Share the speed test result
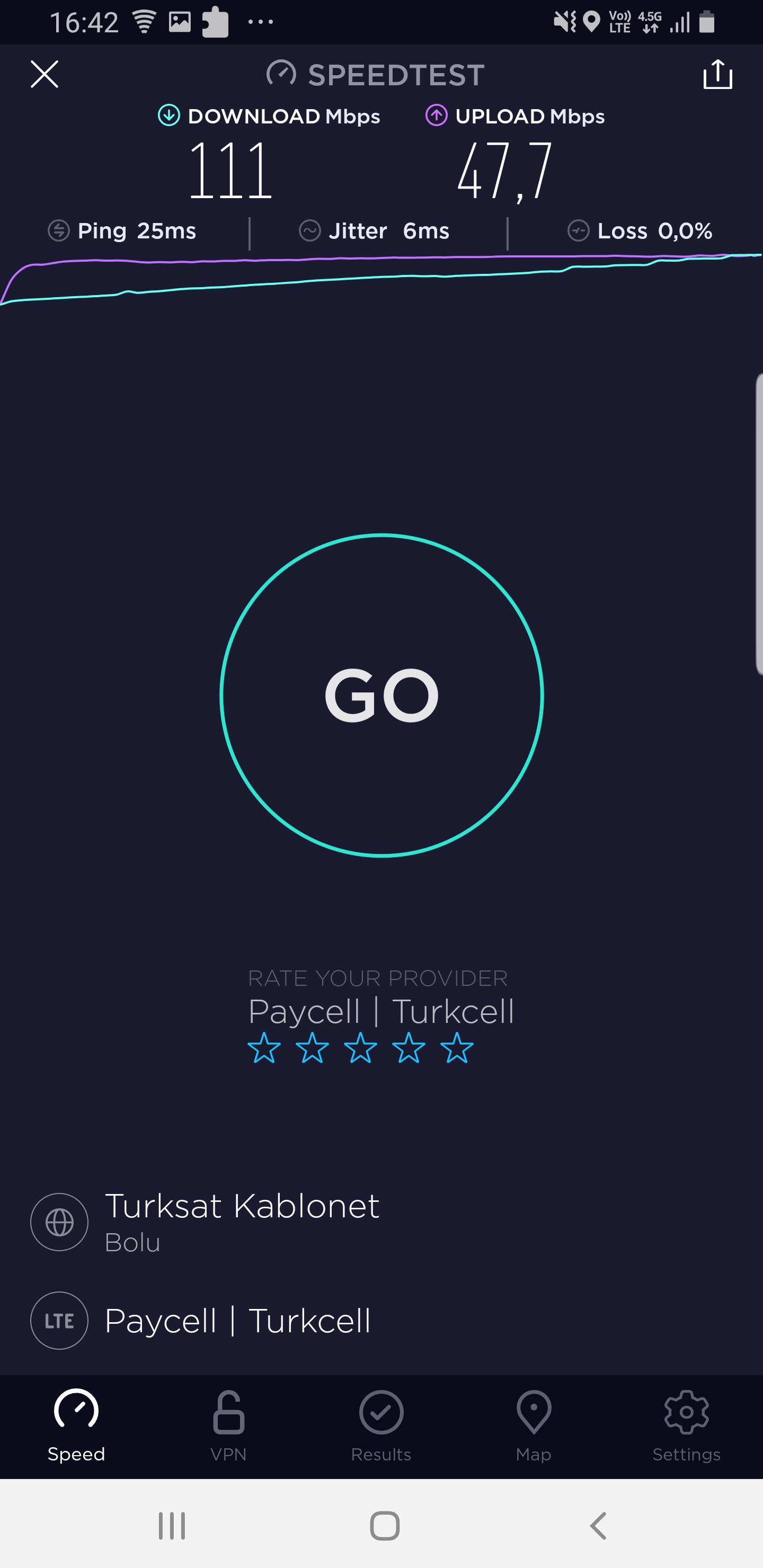The height and width of the screenshot is (1568, 763). tap(717, 74)
